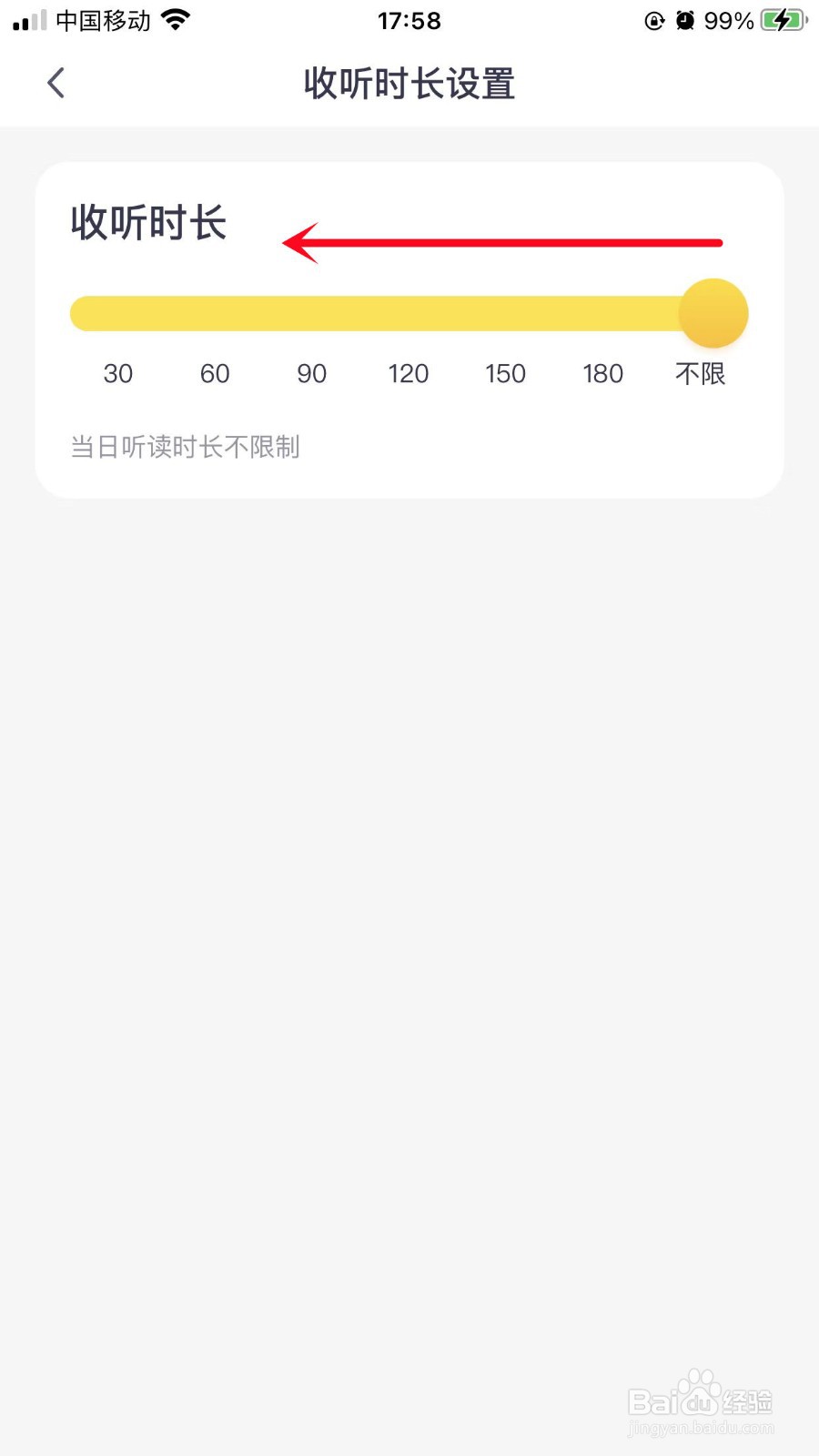
Task: Set listening duration to 90 on slider
Action: (312, 373)
